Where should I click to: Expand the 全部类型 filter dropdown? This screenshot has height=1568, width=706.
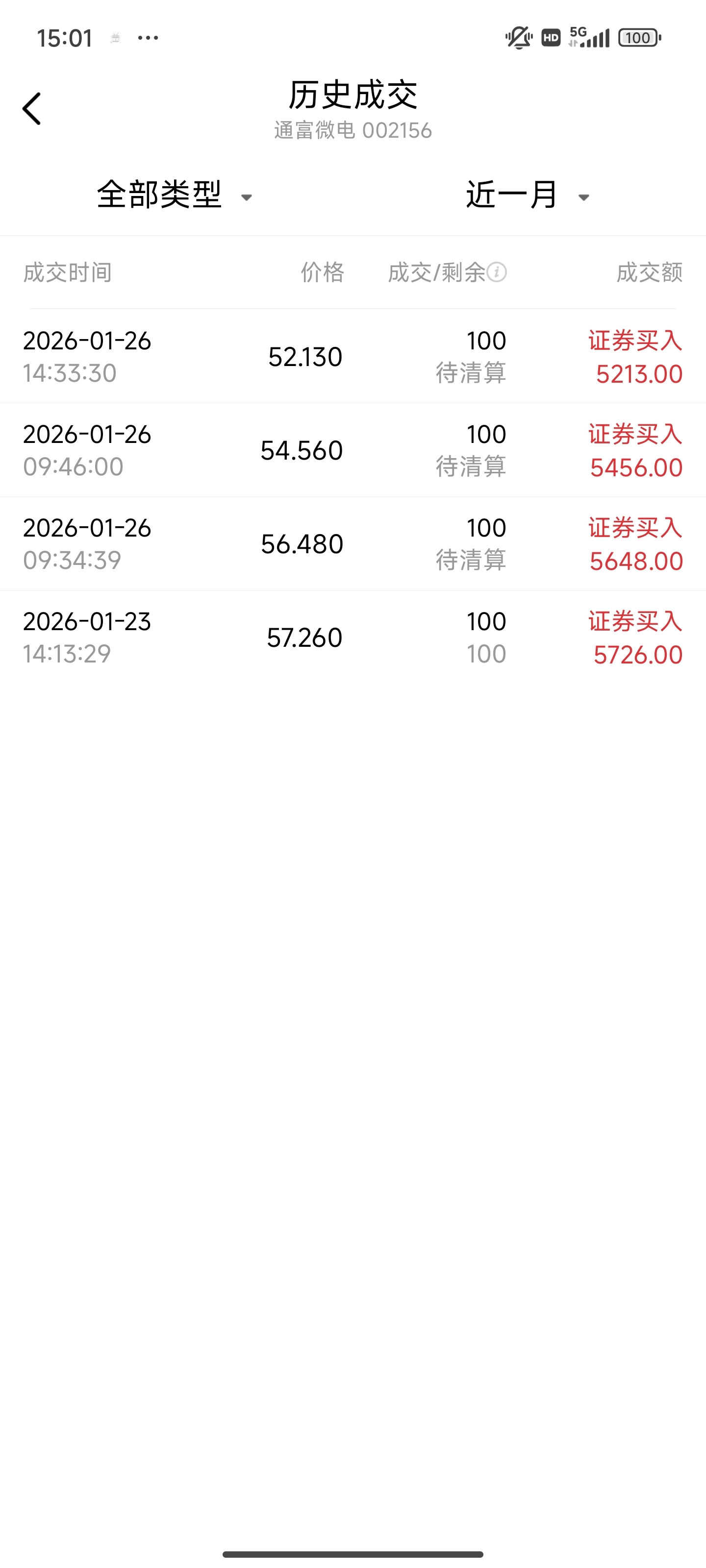click(x=174, y=196)
